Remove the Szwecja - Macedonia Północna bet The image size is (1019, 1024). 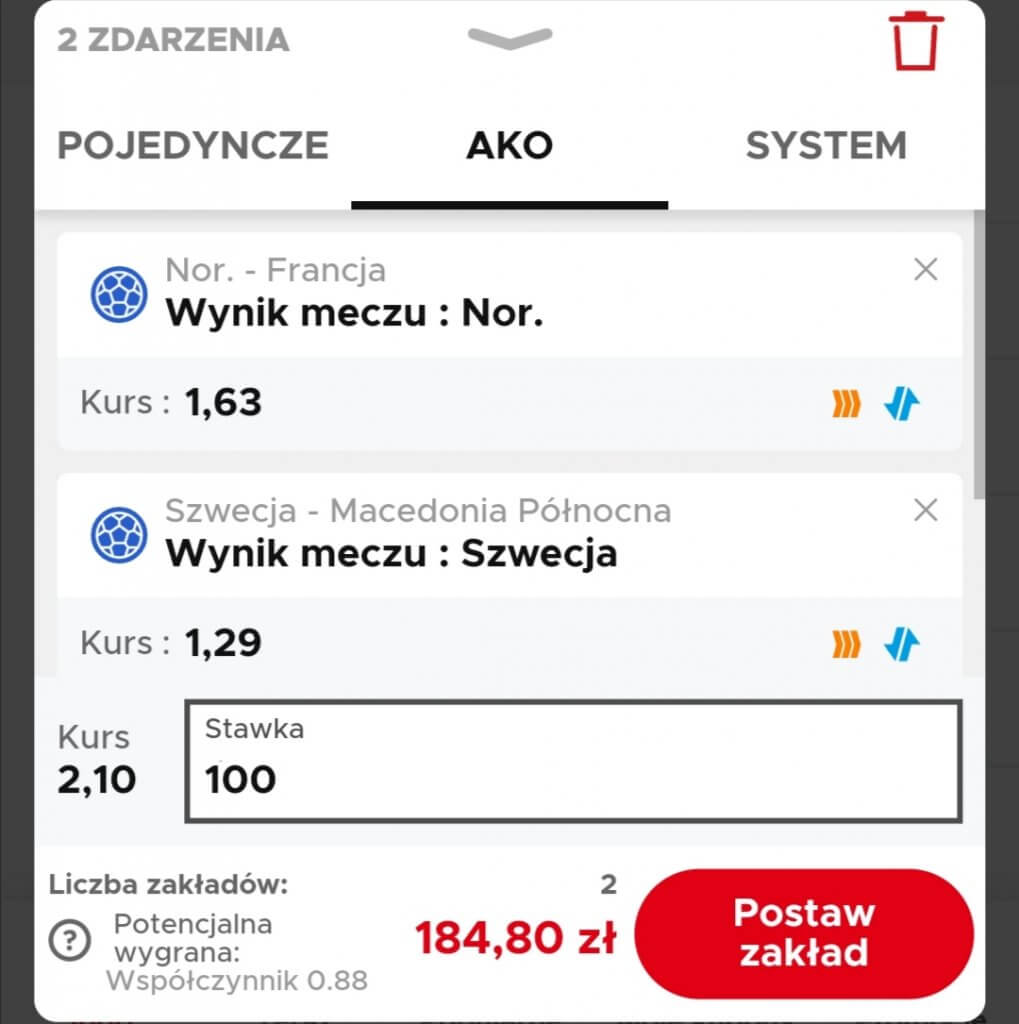click(x=926, y=510)
